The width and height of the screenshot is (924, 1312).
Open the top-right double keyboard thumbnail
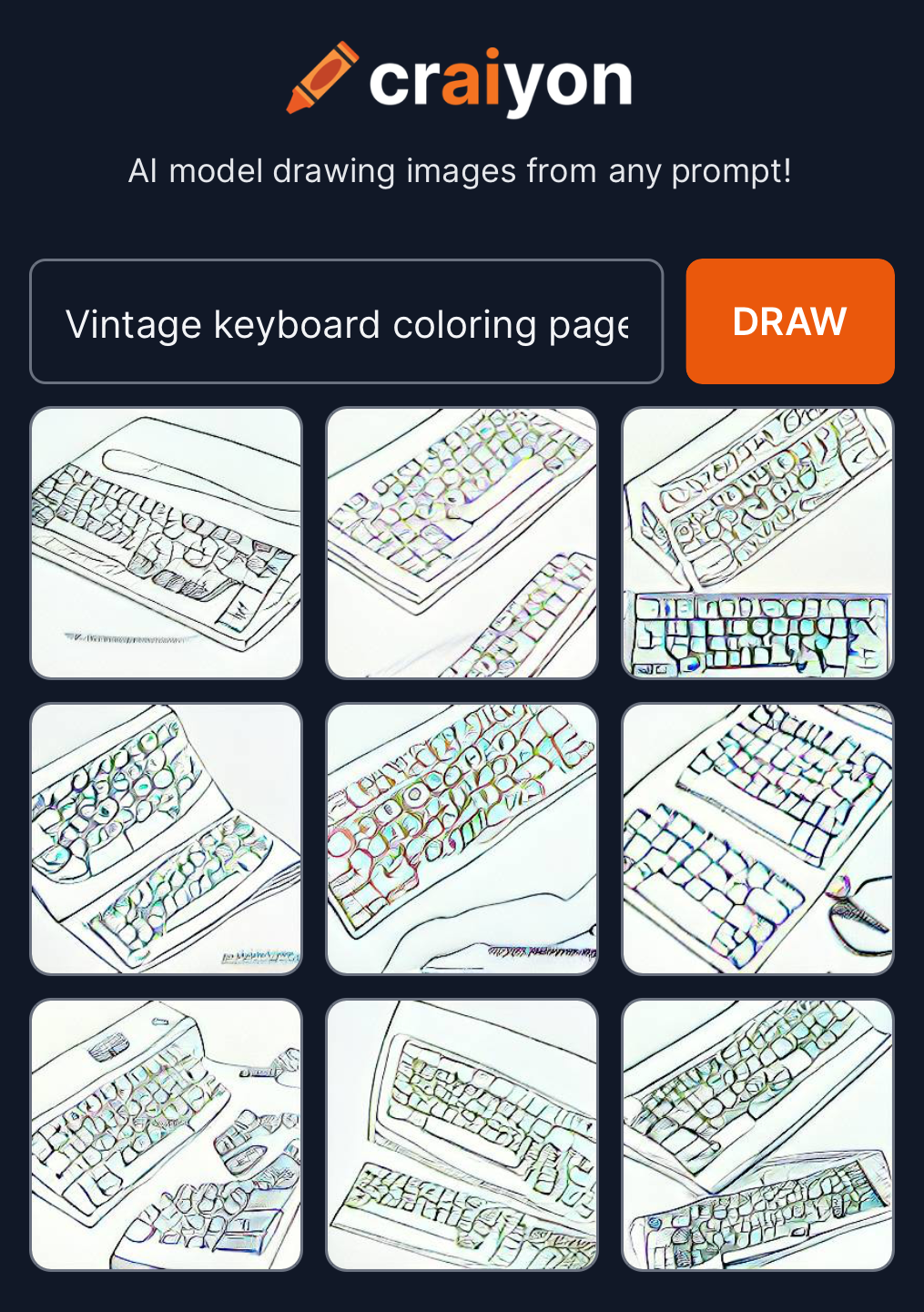[757, 543]
